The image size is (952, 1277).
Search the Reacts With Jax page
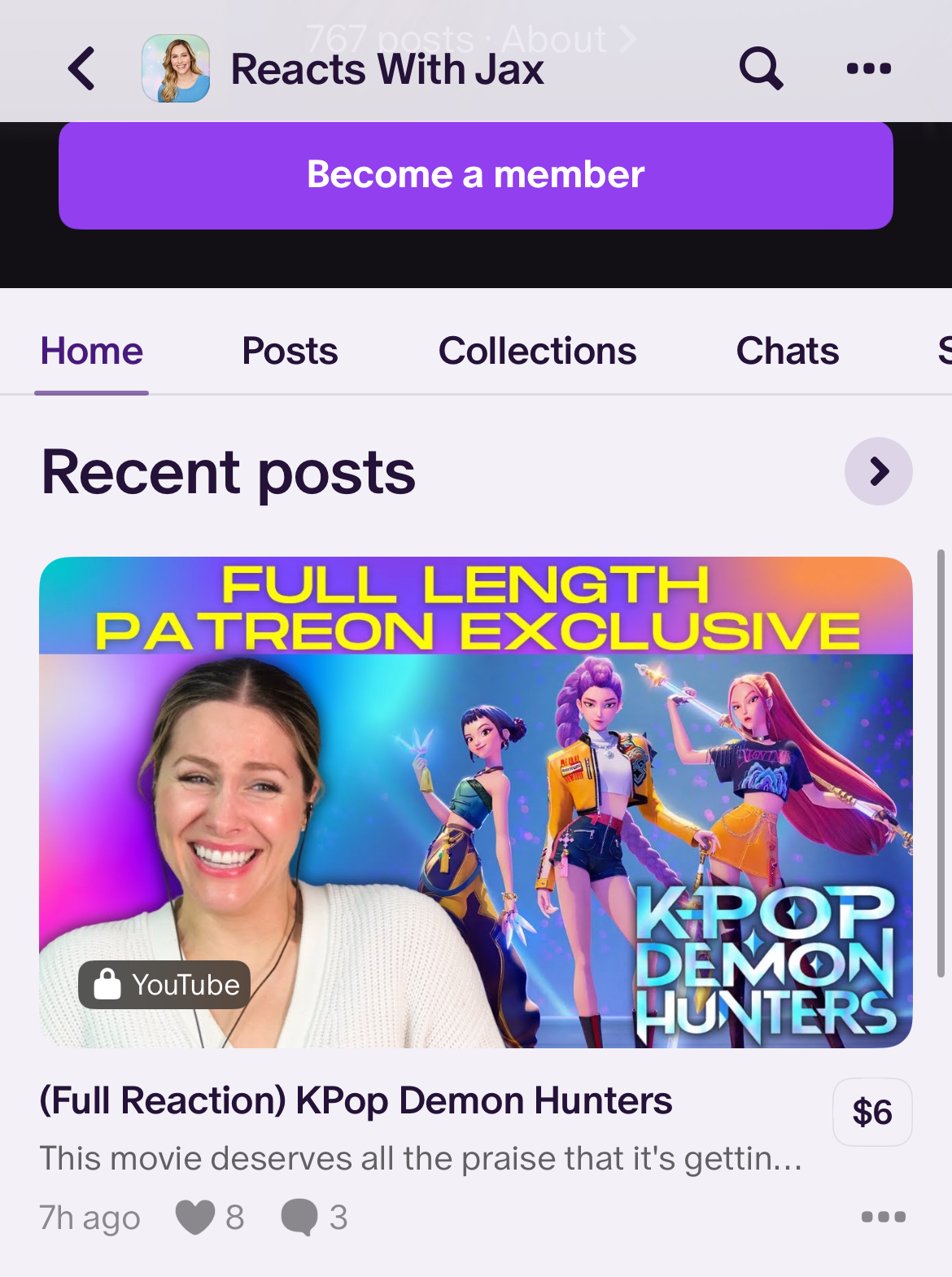(x=761, y=68)
